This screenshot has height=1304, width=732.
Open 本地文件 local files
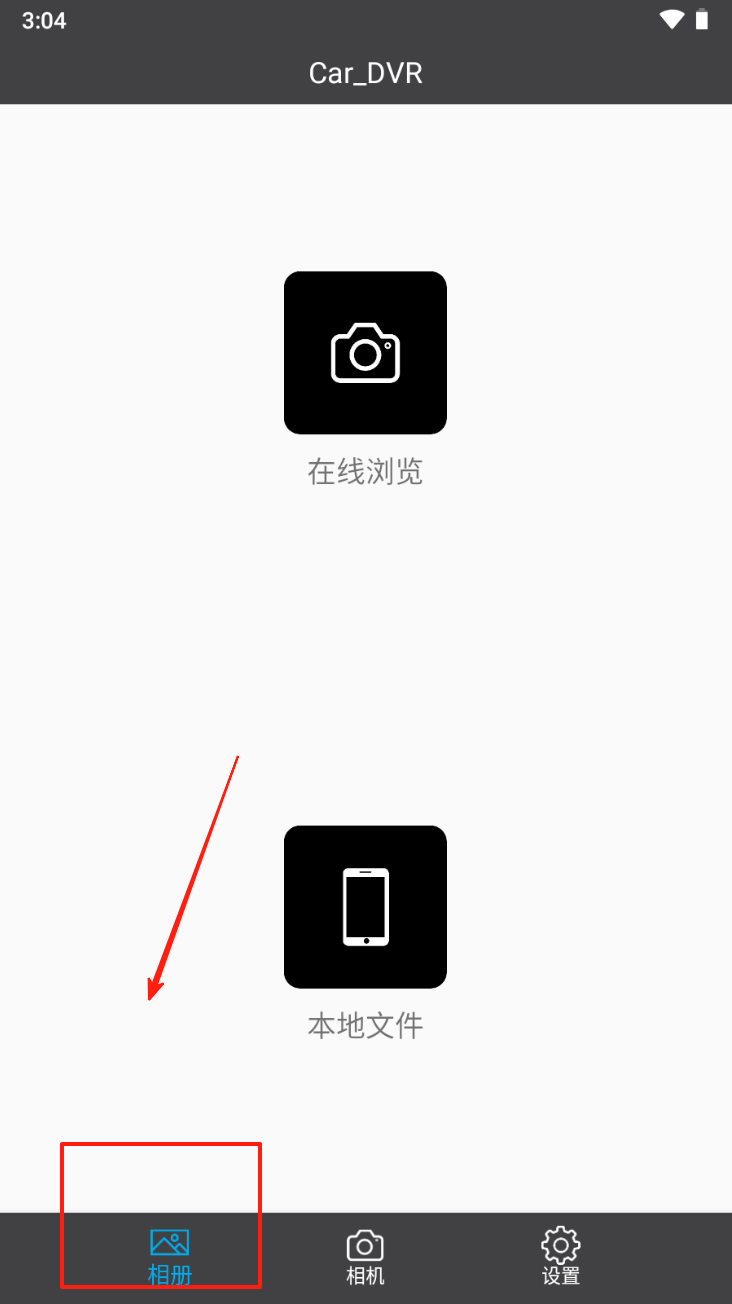(365, 907)
